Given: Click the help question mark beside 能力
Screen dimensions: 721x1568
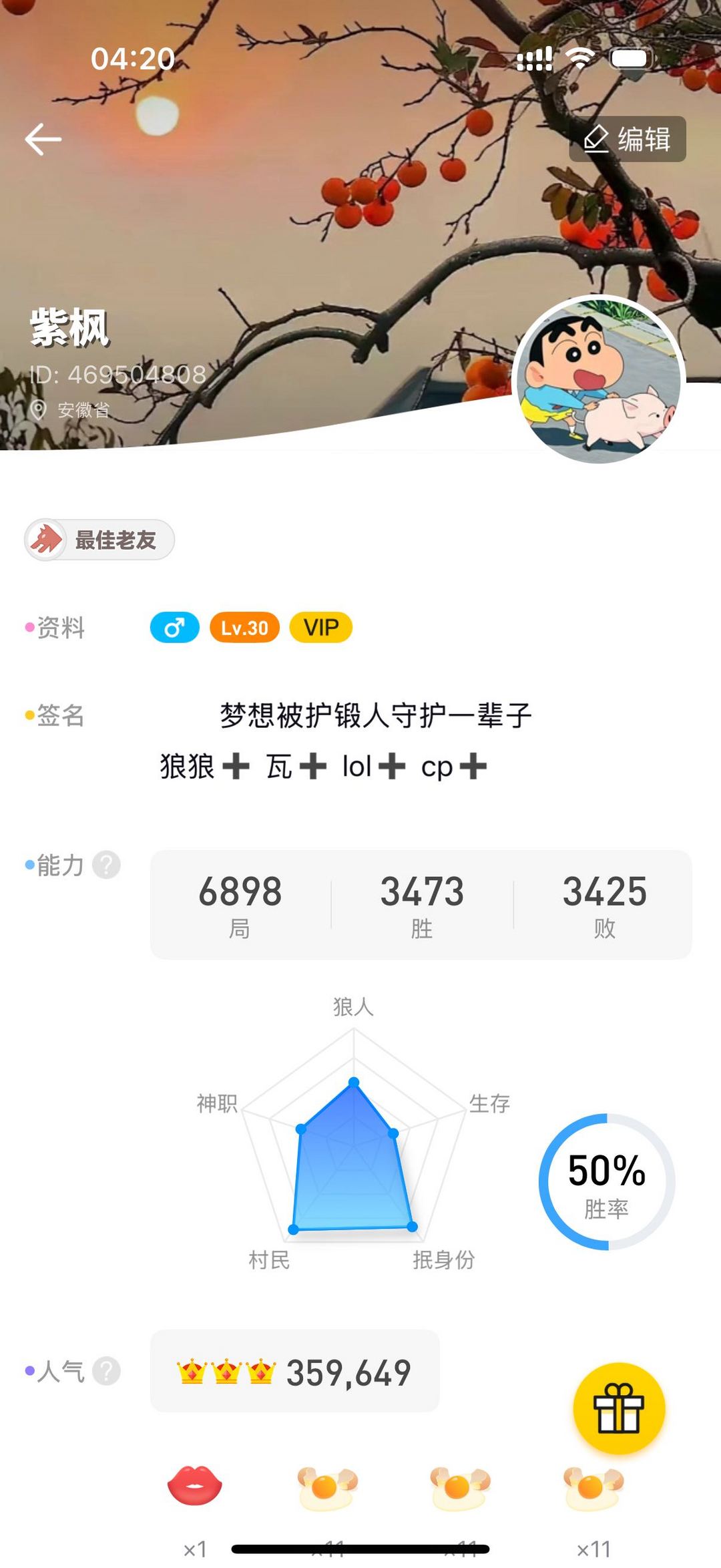Looking at the screenshot, I should click(107, 864).
